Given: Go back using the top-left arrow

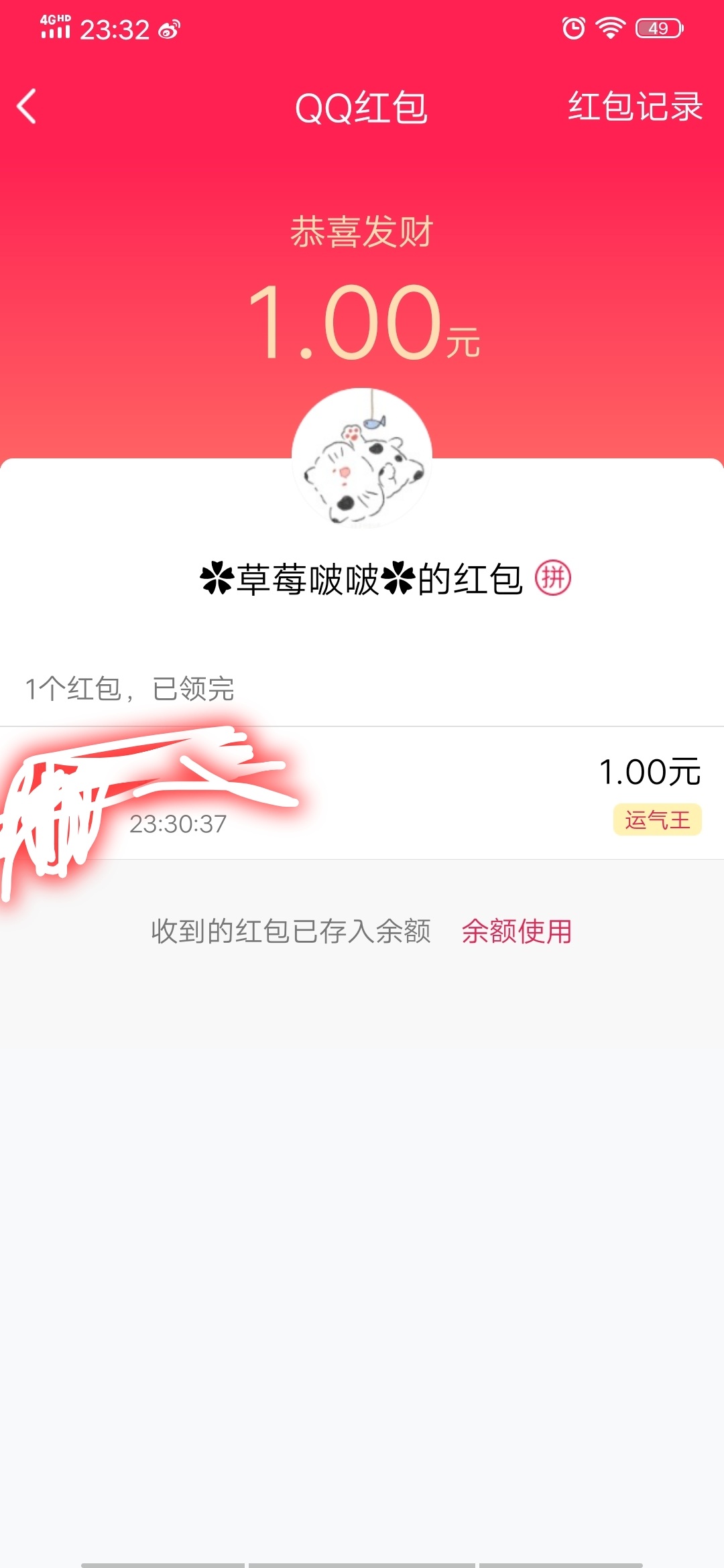Looking at the screenshot, I should coord(27,107).
